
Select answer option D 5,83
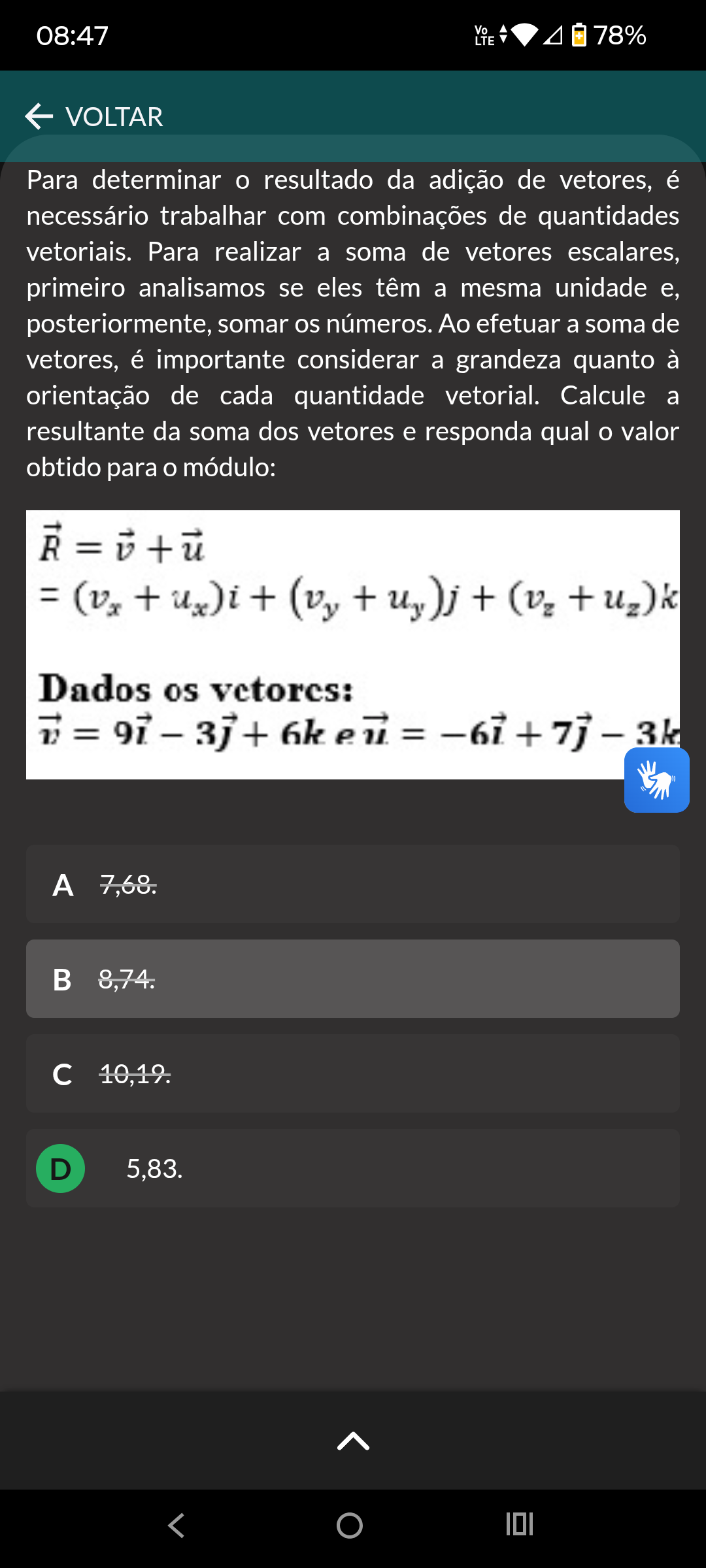click(x=353, y=1168)
